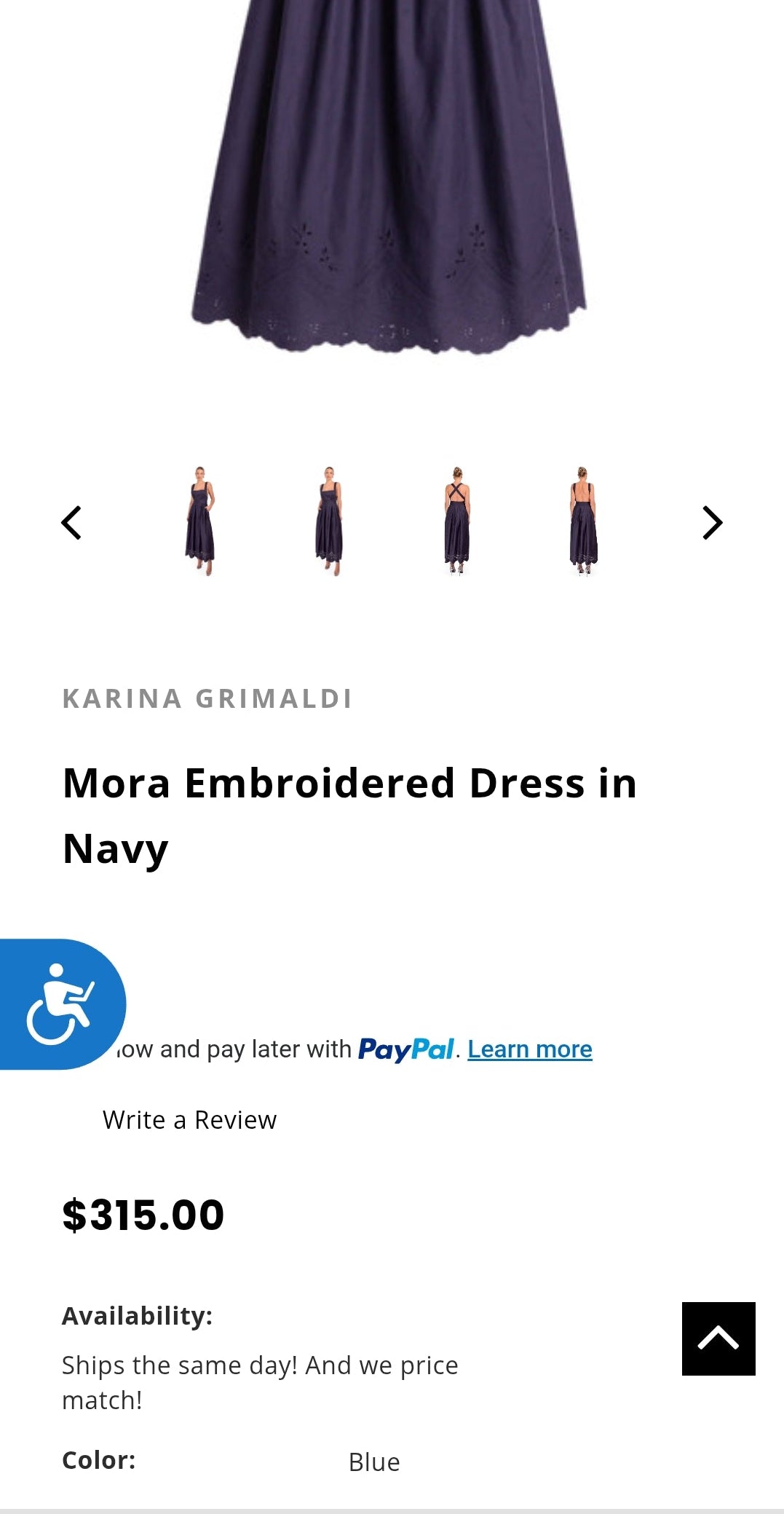Open PayPal's Learn more link
The height and width of the screenshot is (1514, 784).
529,1049
